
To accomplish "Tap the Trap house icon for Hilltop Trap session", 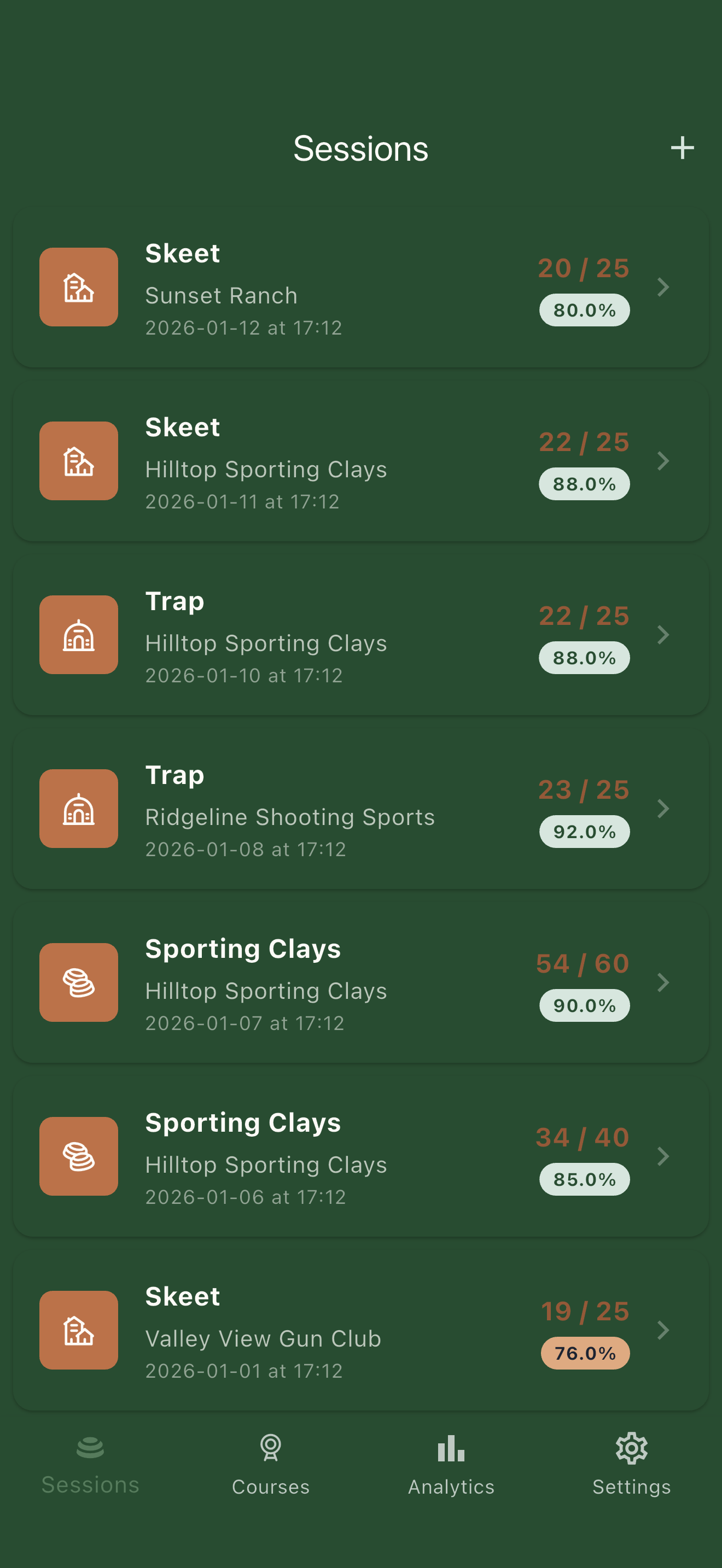I will 78,634.
